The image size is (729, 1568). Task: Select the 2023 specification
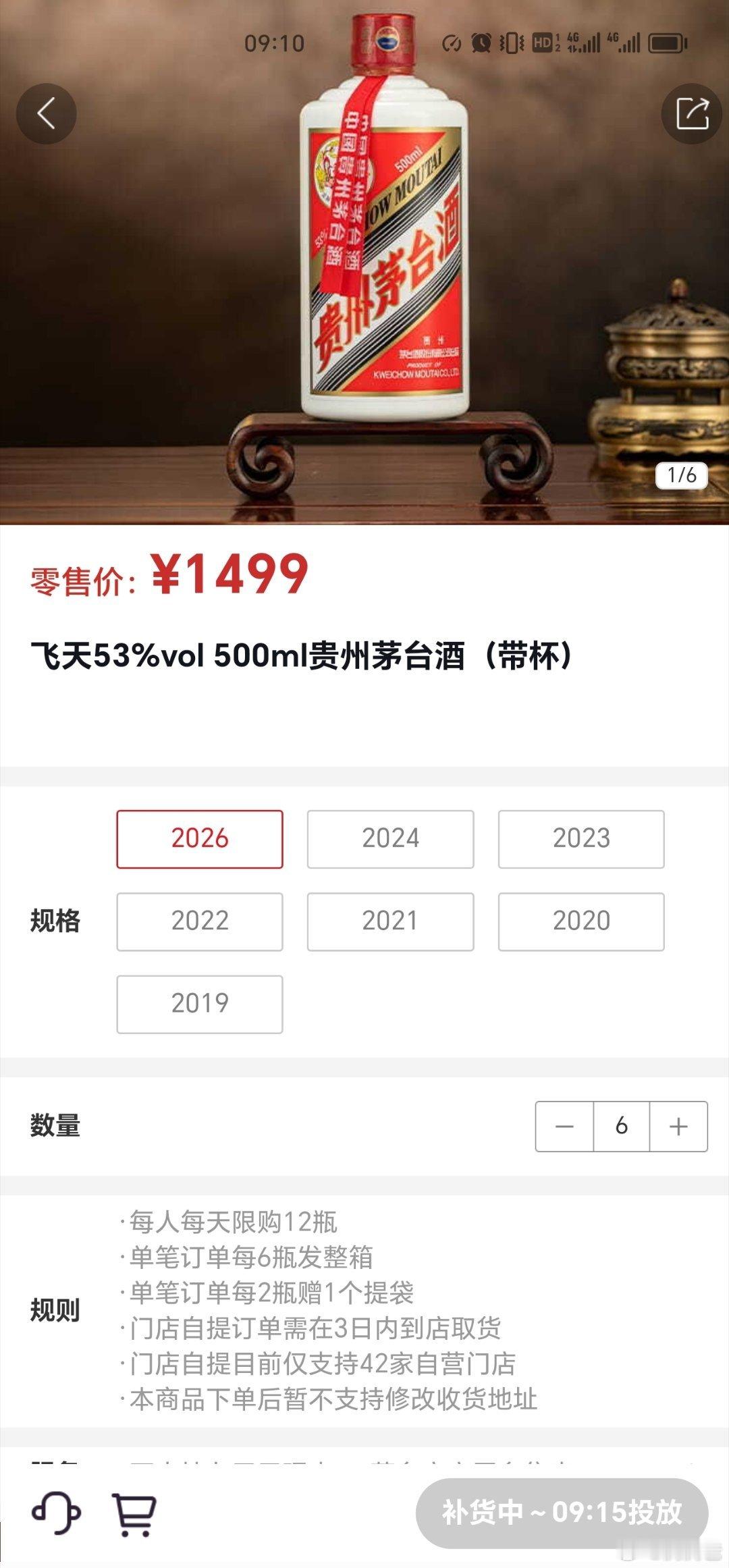tap(581, 838)
